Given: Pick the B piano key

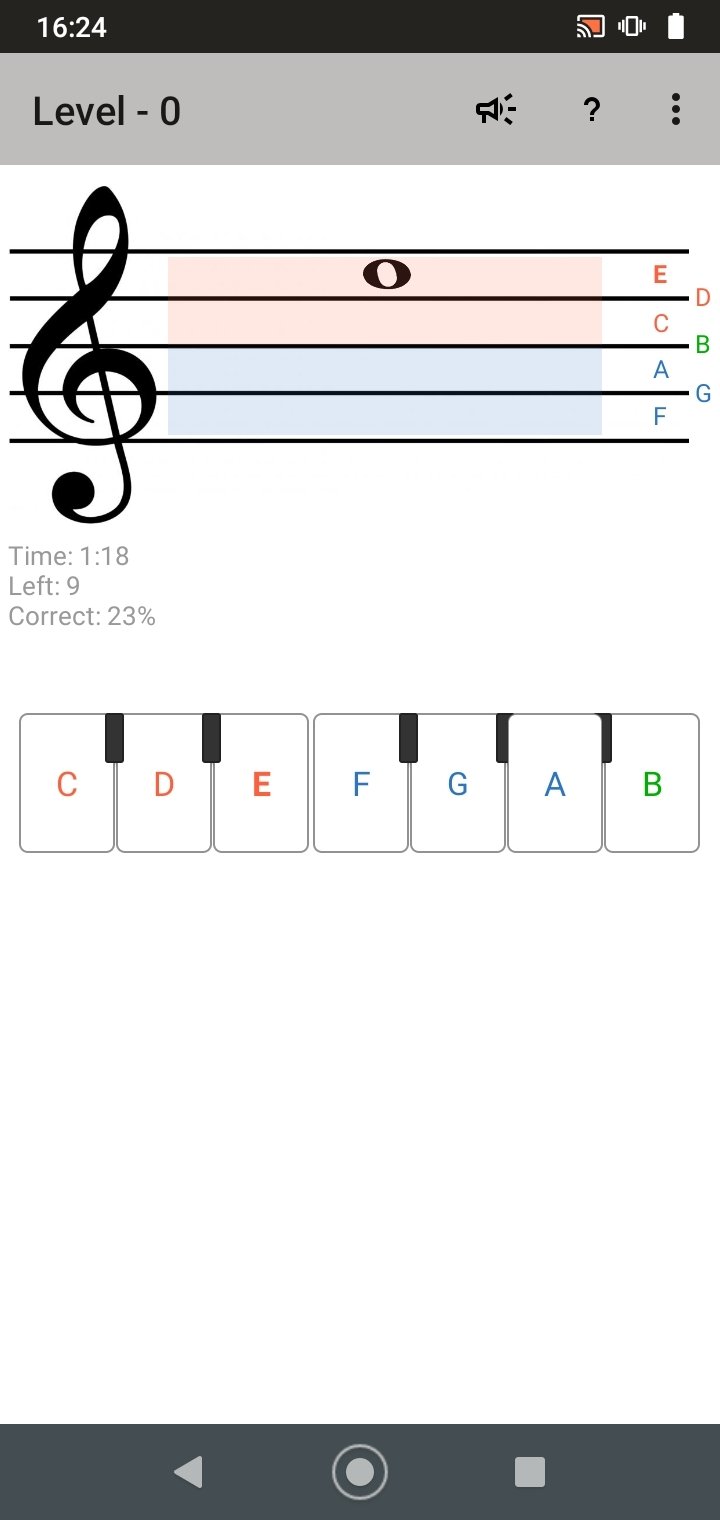Looking at the screenshot, I should click(652, 784).
